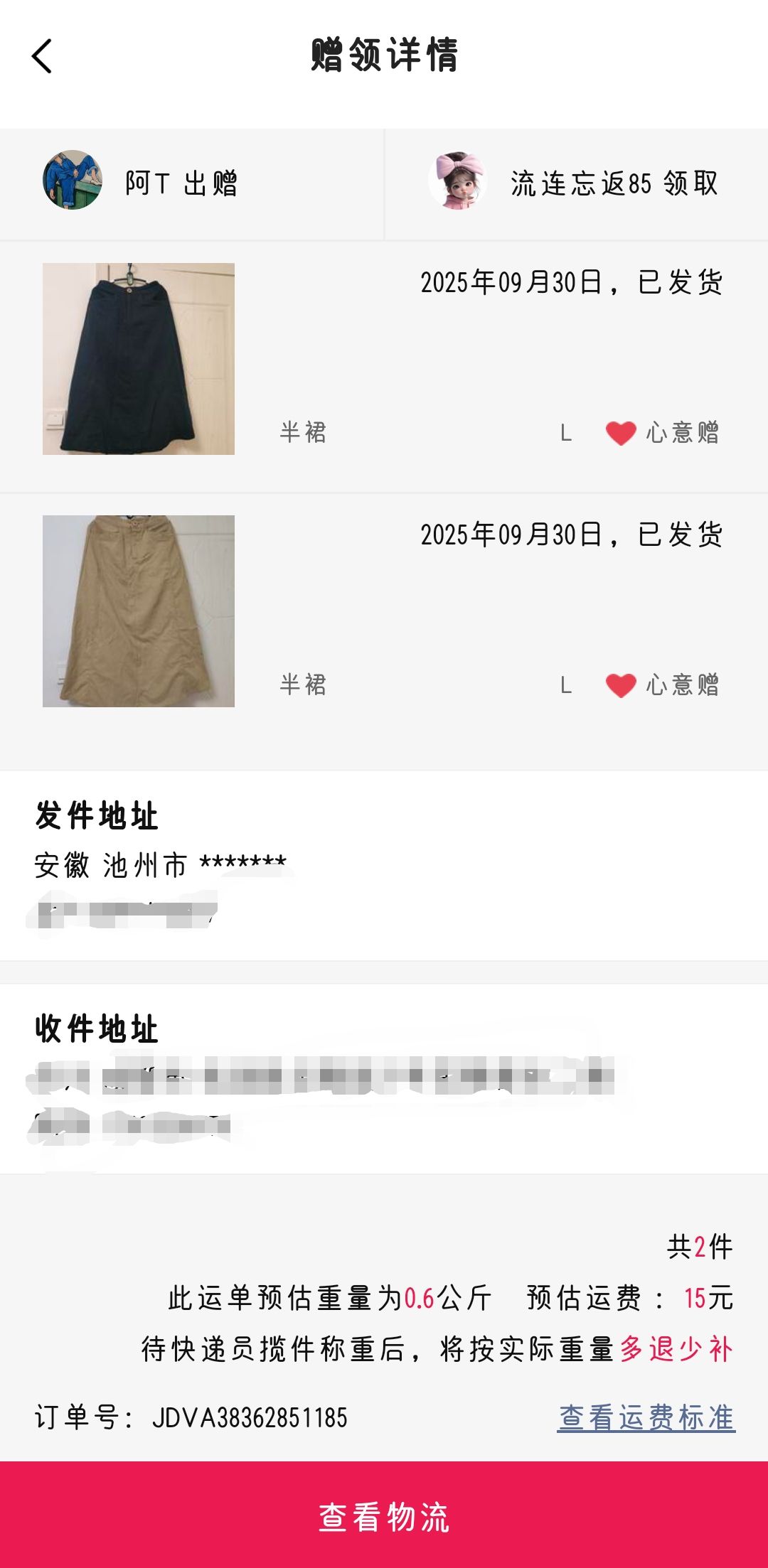Tap 查看物流 button
768x1568 pixels.
pos(384,1516)
